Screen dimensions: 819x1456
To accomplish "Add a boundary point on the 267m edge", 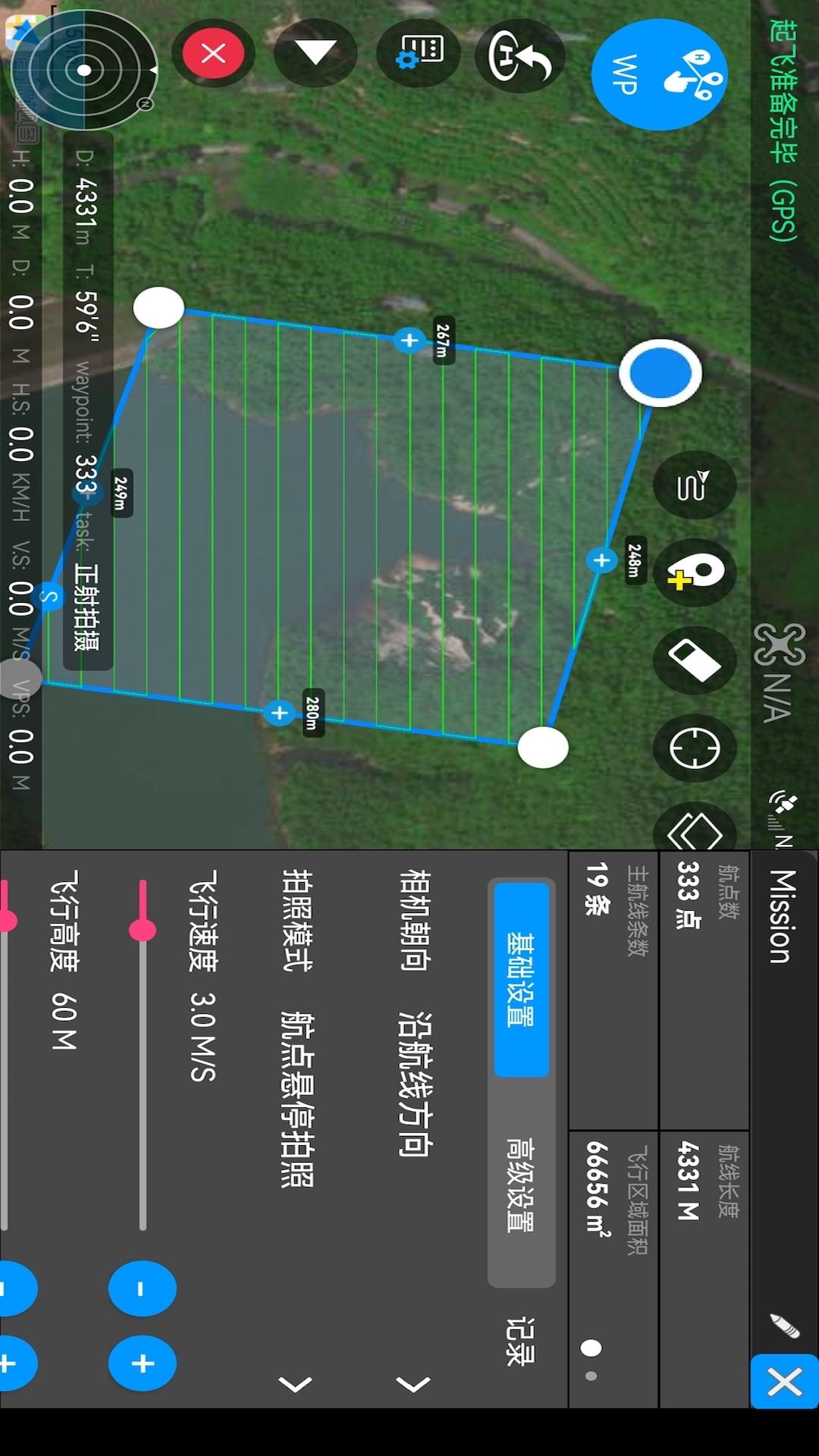I will pos(409,340).
